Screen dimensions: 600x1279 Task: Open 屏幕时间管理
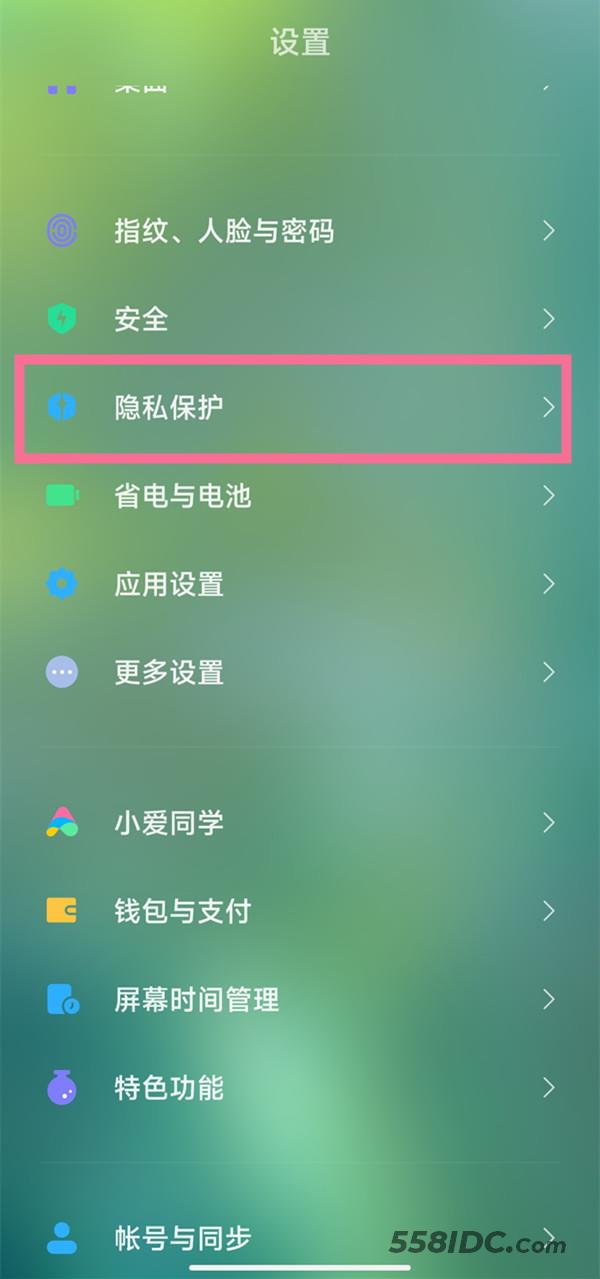click(196, 999)
